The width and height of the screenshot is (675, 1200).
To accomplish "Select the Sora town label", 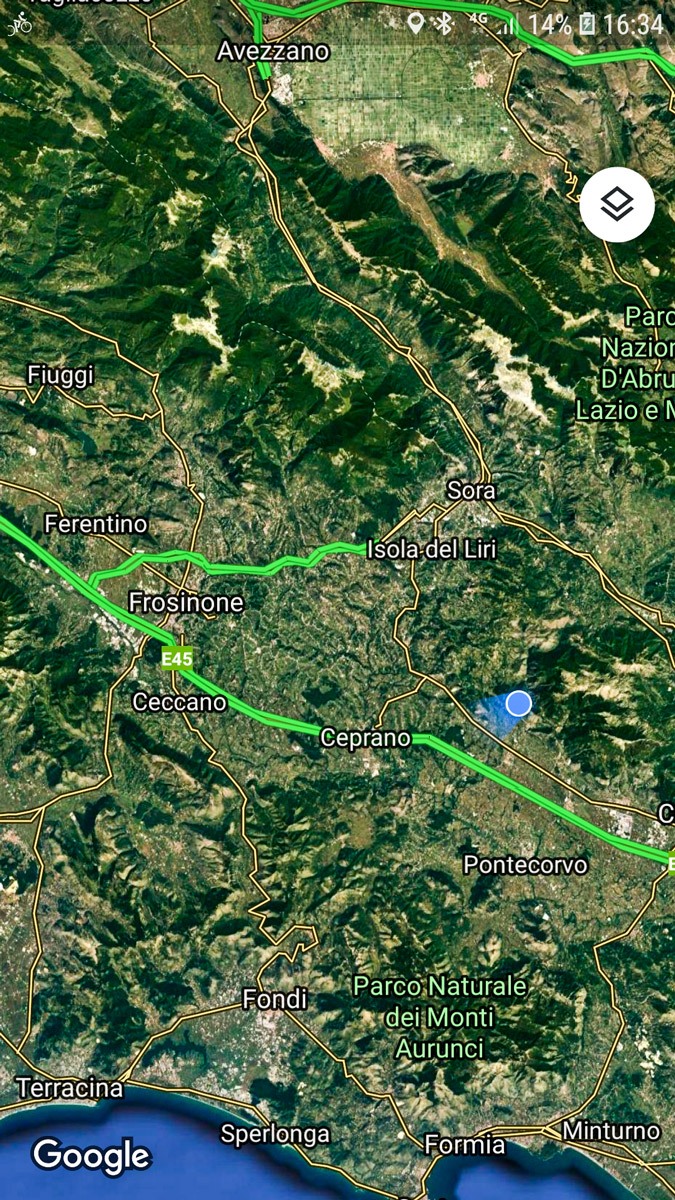I will coord(472,491).
